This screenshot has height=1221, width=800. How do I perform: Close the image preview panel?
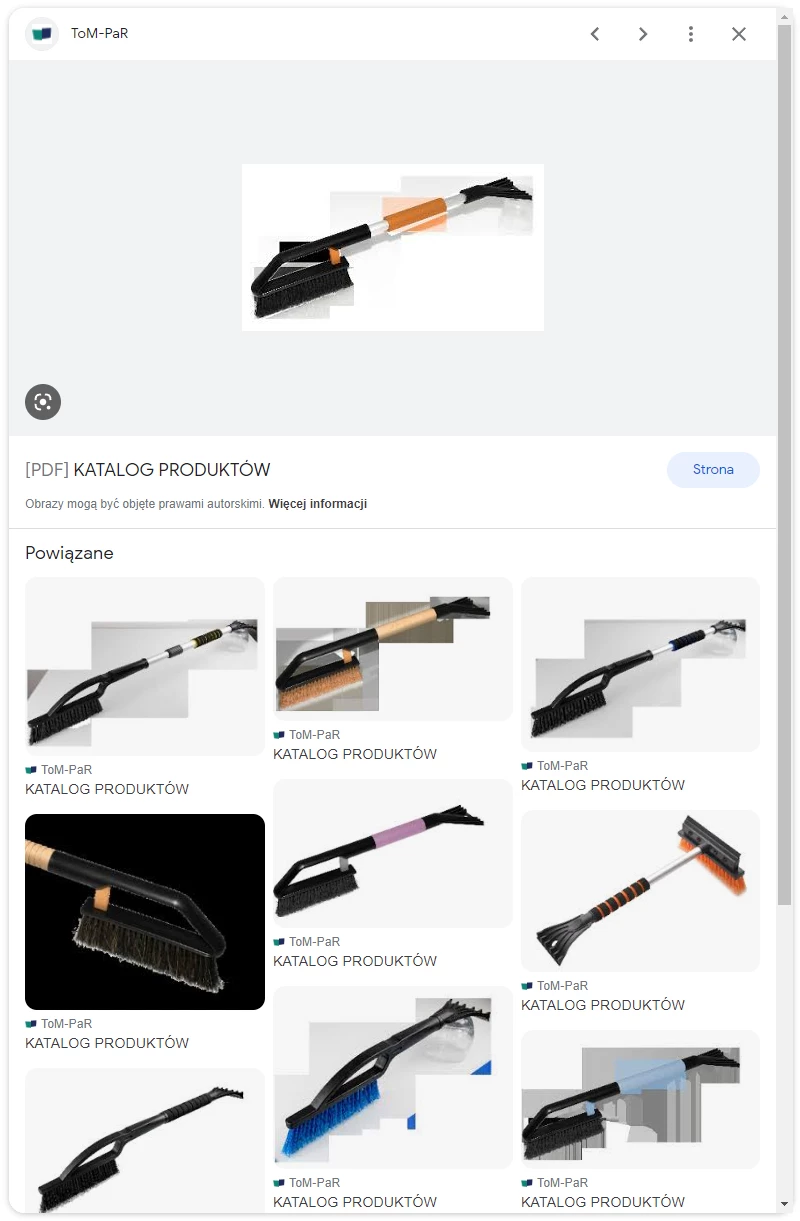point(739,34)
